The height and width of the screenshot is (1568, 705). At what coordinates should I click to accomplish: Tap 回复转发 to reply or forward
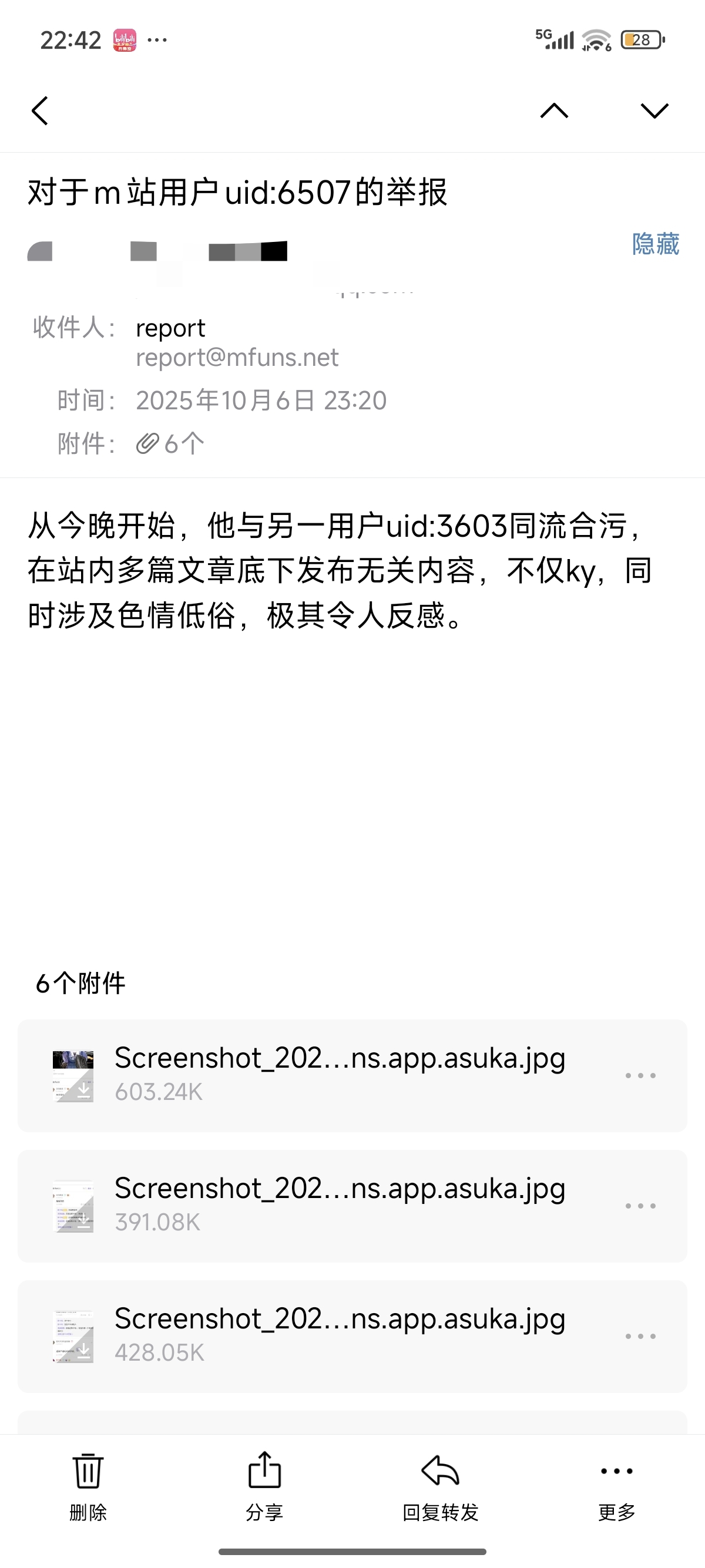coord(440,1486)
